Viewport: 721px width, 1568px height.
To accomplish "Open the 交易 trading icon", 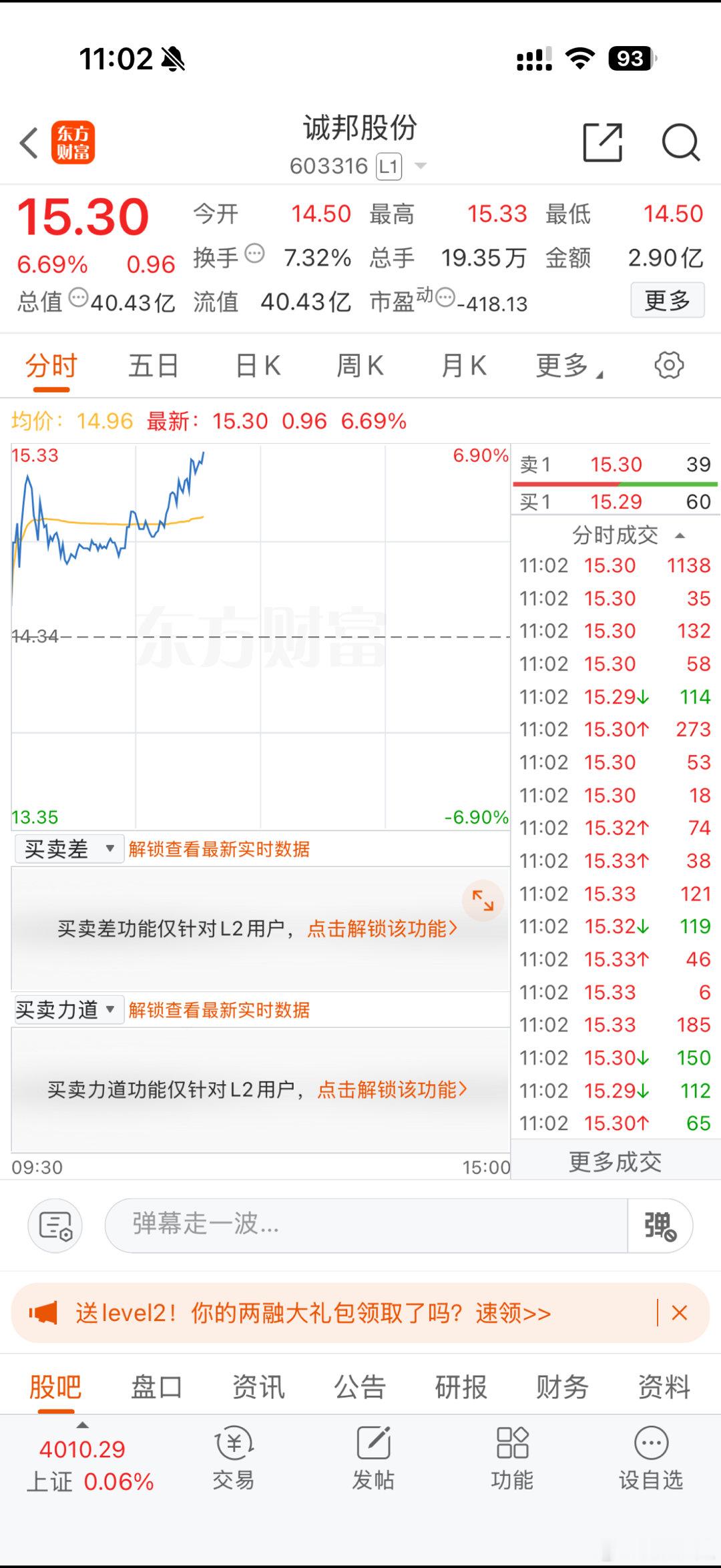I will tap(233, 1462).
